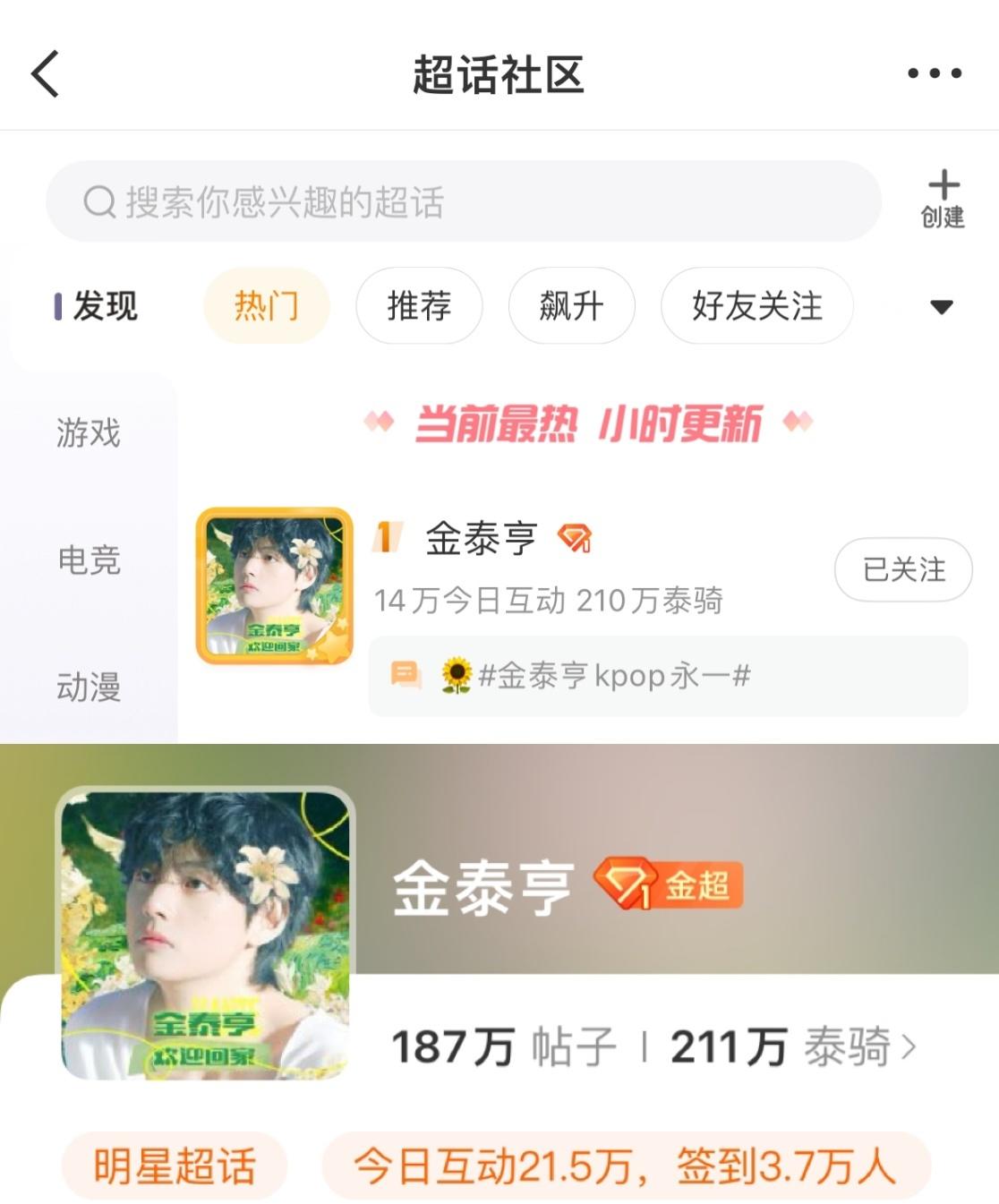The height and width of the screenshot is (1204, 999).
Task: Open the 金泰亨 super topic ranked first
Action: 481,539
